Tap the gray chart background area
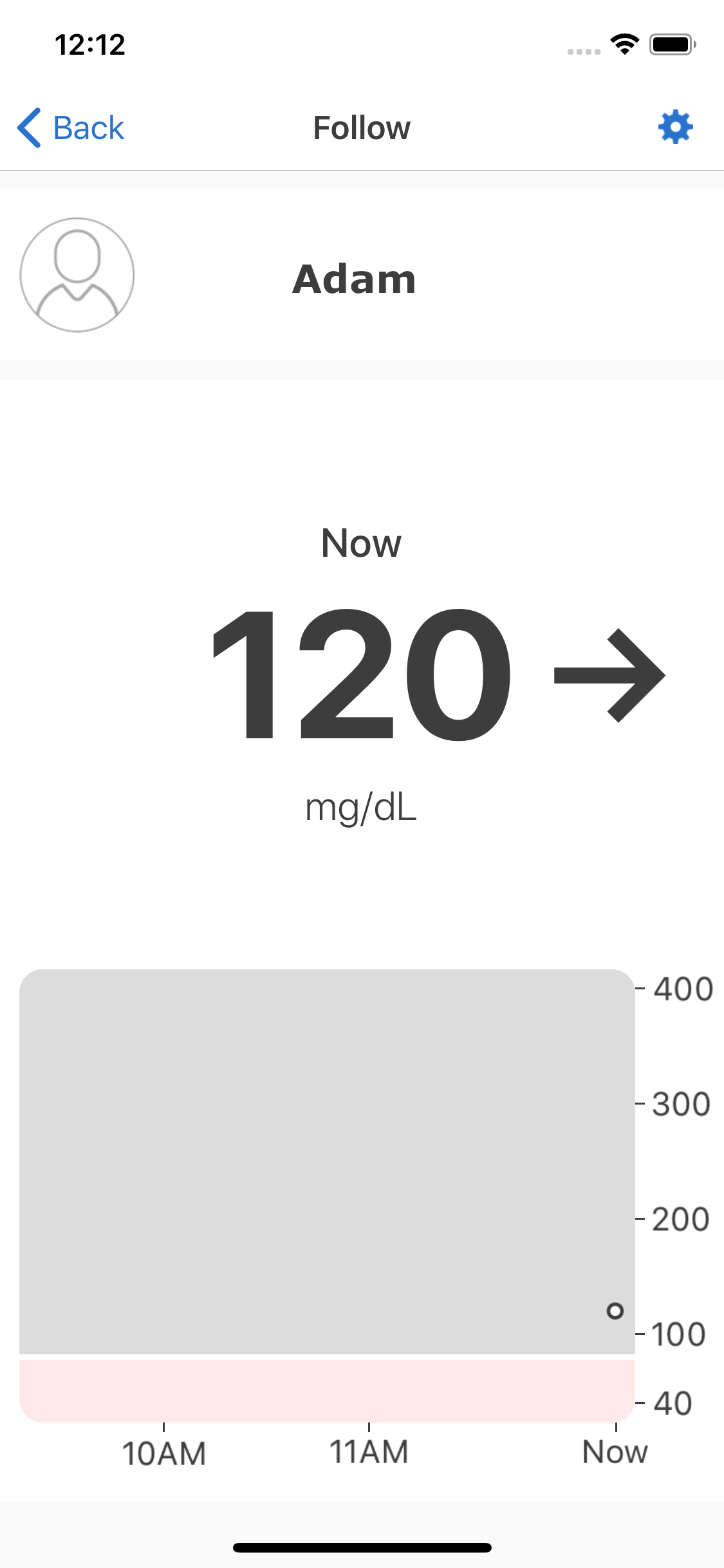This screenshot has height=1568, width=724. coord(322,1159)
